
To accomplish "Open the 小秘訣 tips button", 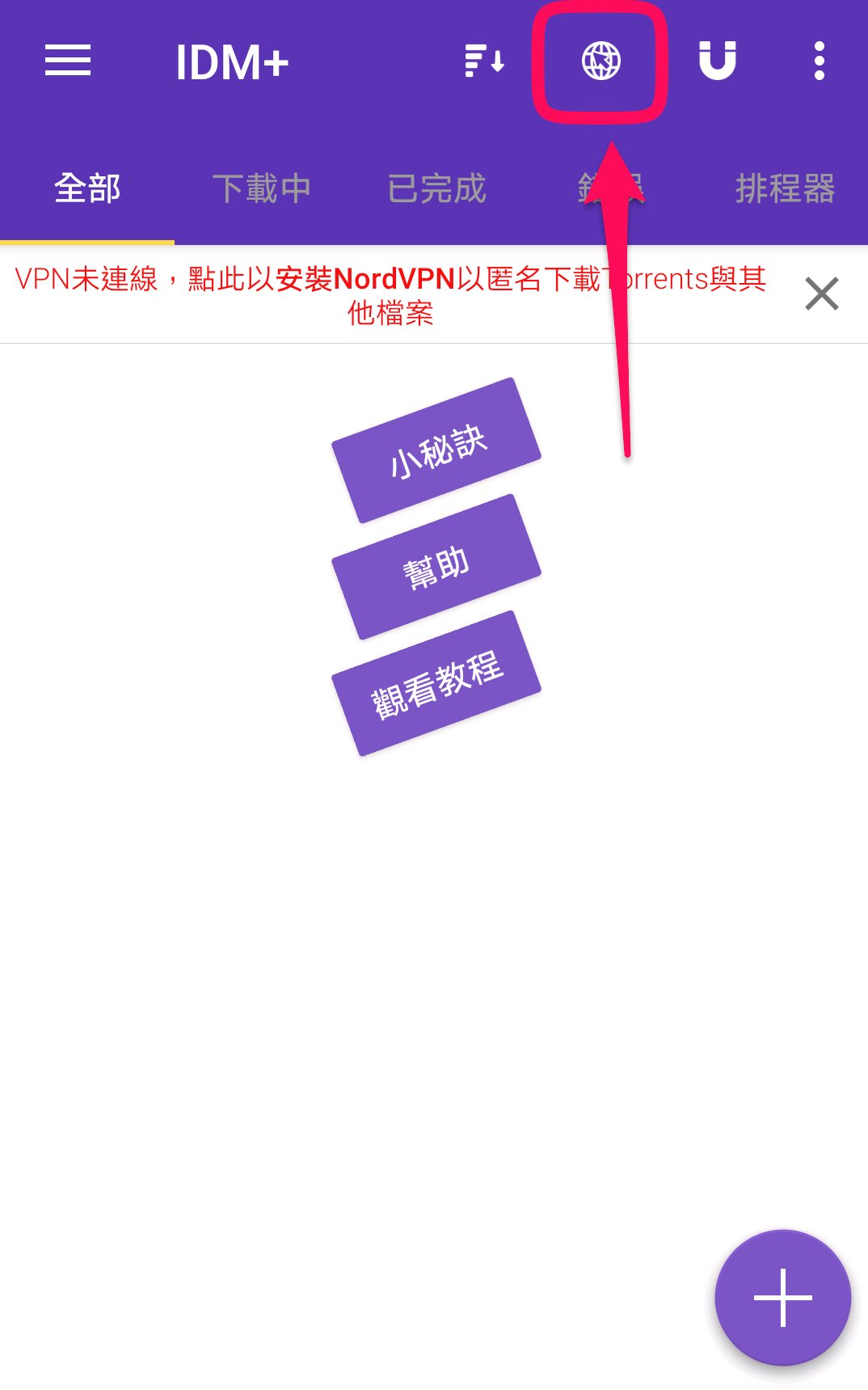I will (436, 450).
